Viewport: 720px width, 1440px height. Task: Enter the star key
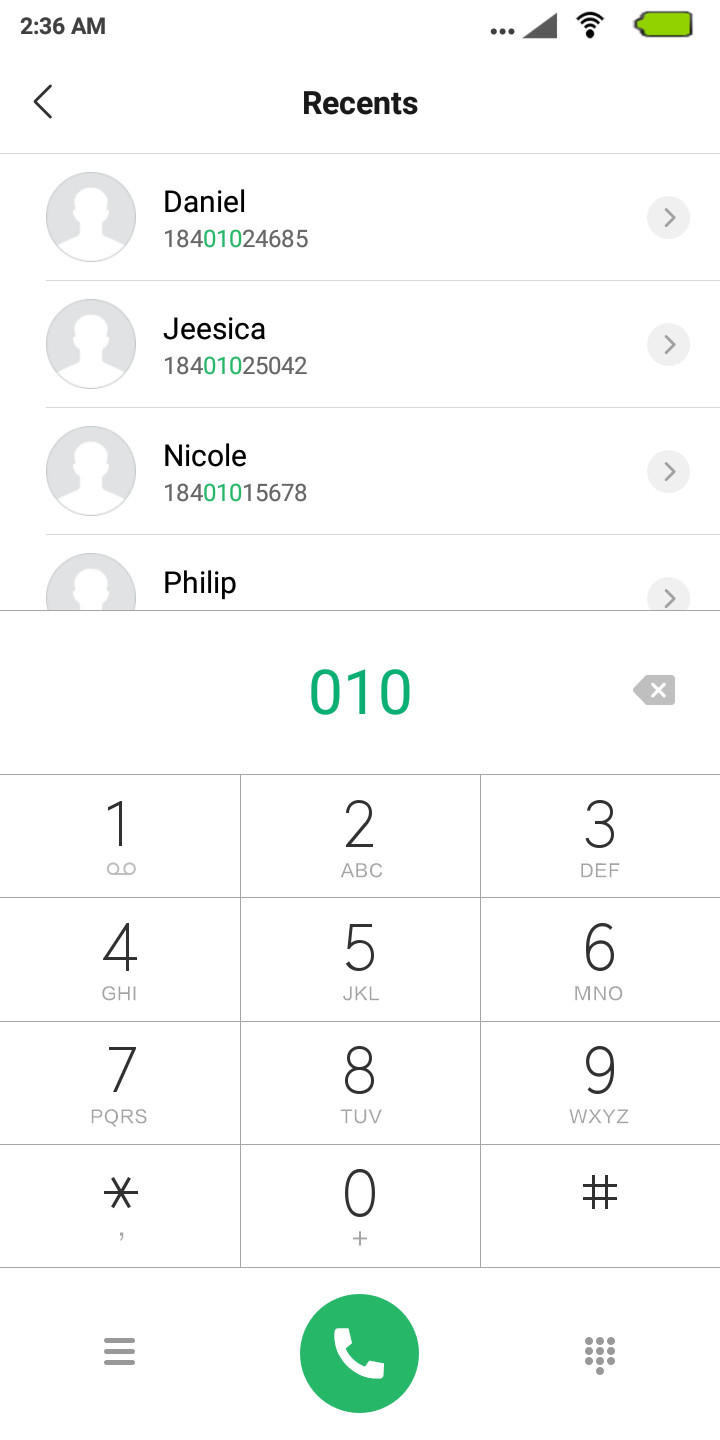coord(120,1206)
